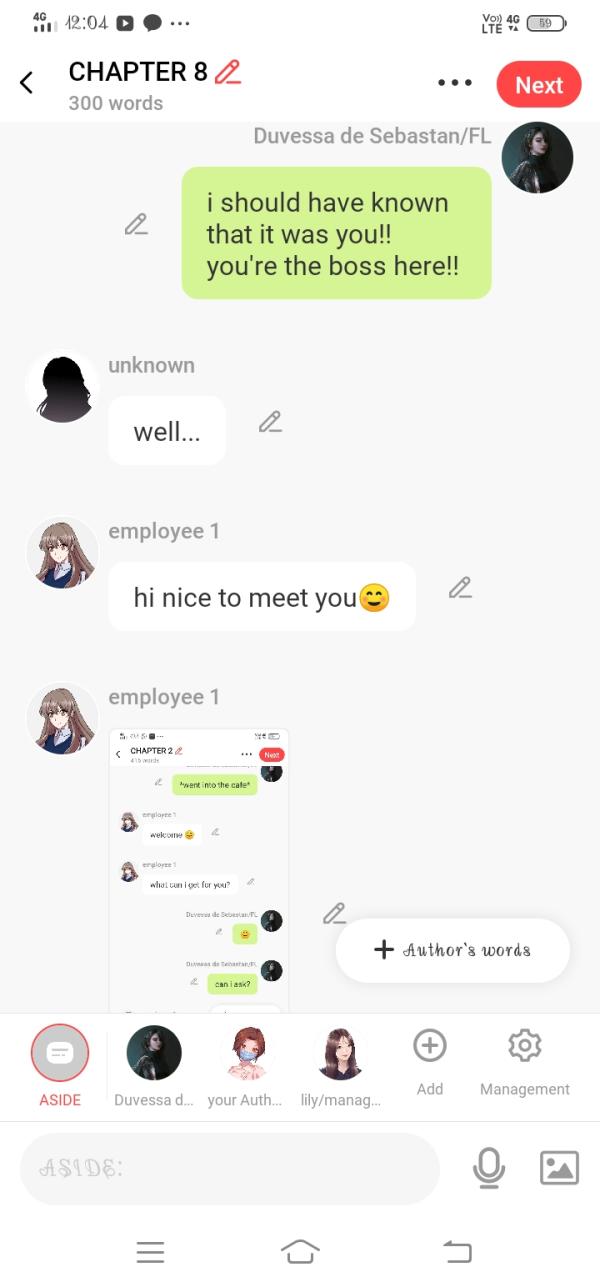Focus the ASIDE text input field

(x=230, y=1168)
